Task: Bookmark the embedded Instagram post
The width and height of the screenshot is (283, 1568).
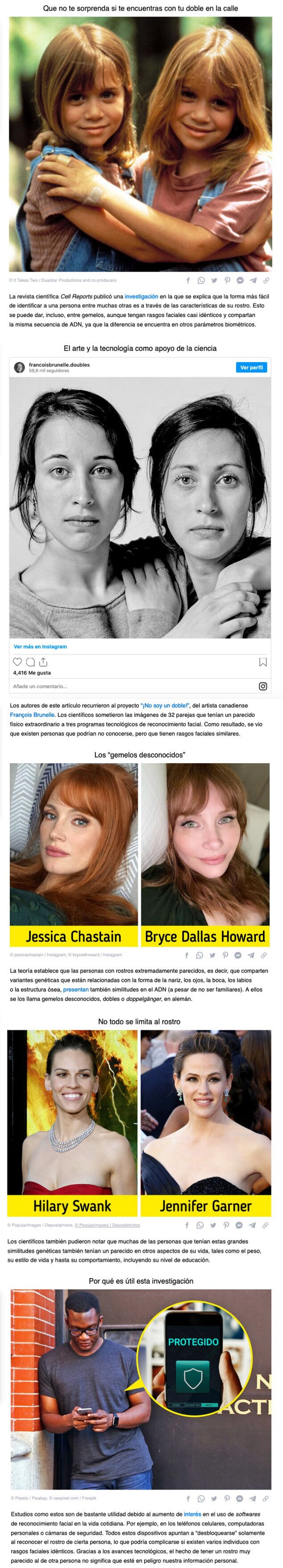Action: pyautogui.click(x=263, y=662)
